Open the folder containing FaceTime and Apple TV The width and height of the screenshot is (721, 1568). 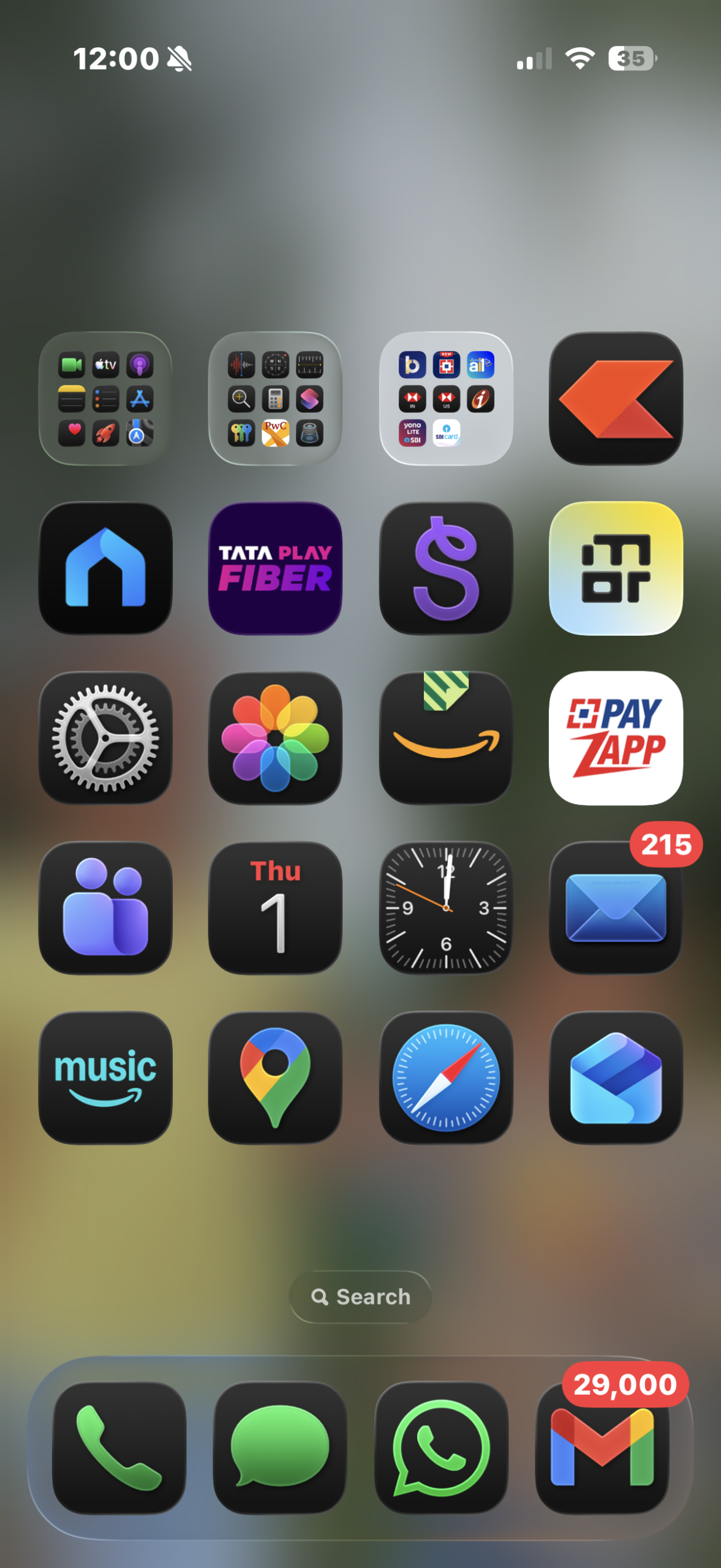[105, 399]
